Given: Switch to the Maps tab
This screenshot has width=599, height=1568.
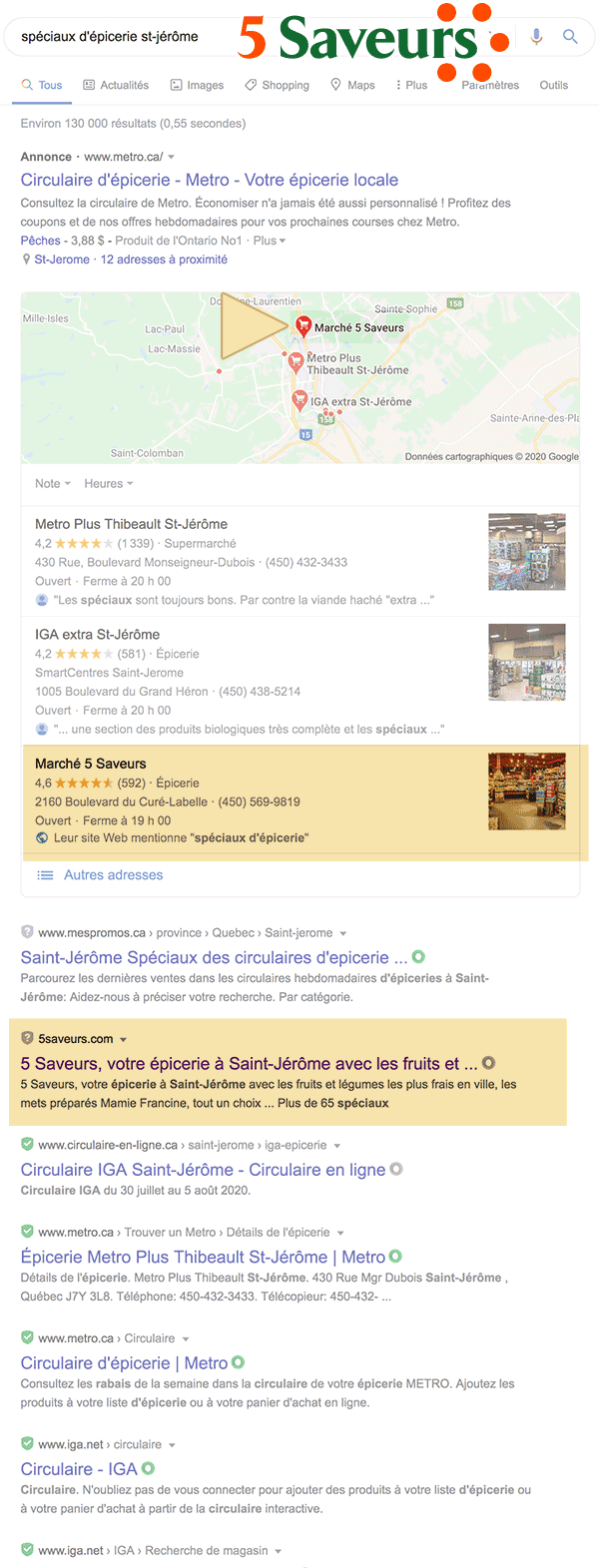Looking at the screenshot, I should [352, 85].
